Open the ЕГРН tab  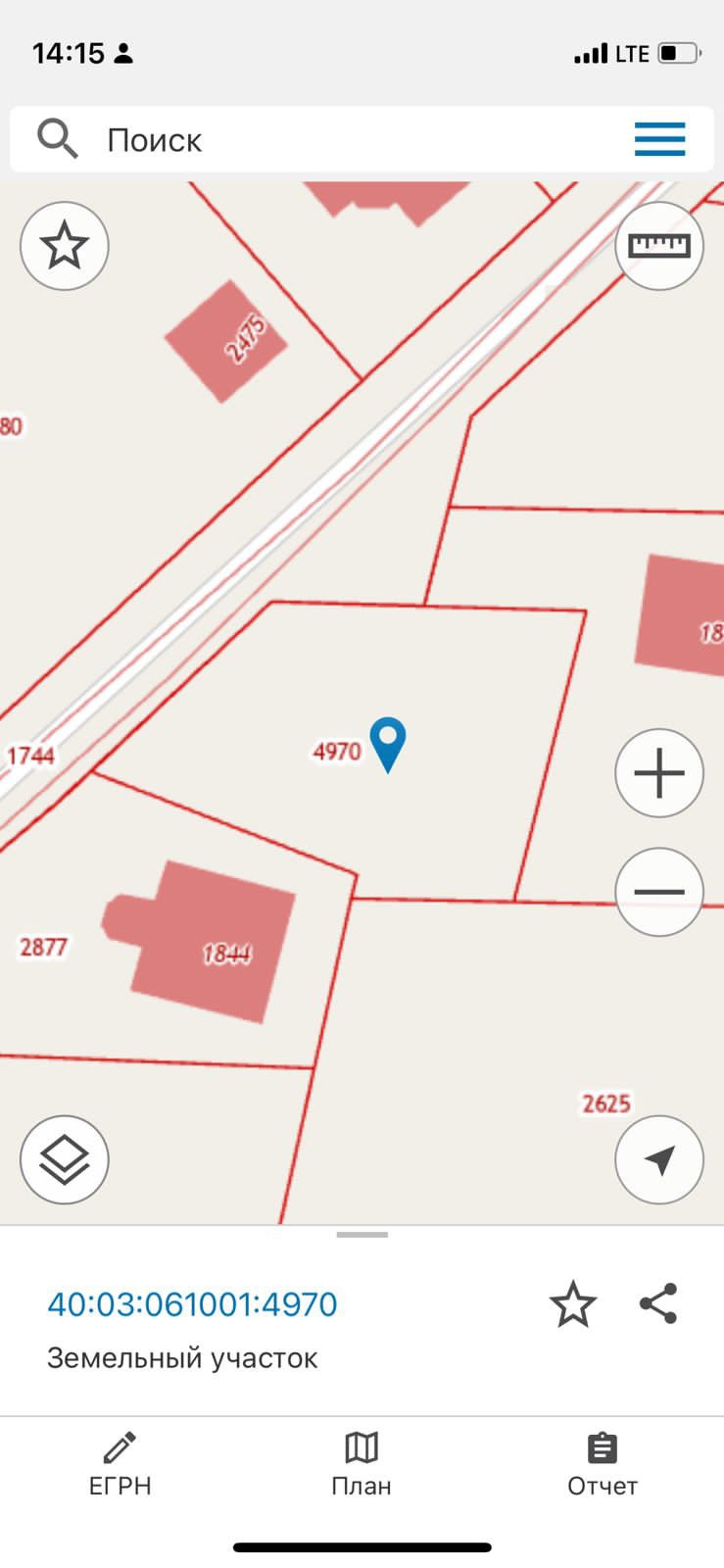click(x=121, y=1464)
